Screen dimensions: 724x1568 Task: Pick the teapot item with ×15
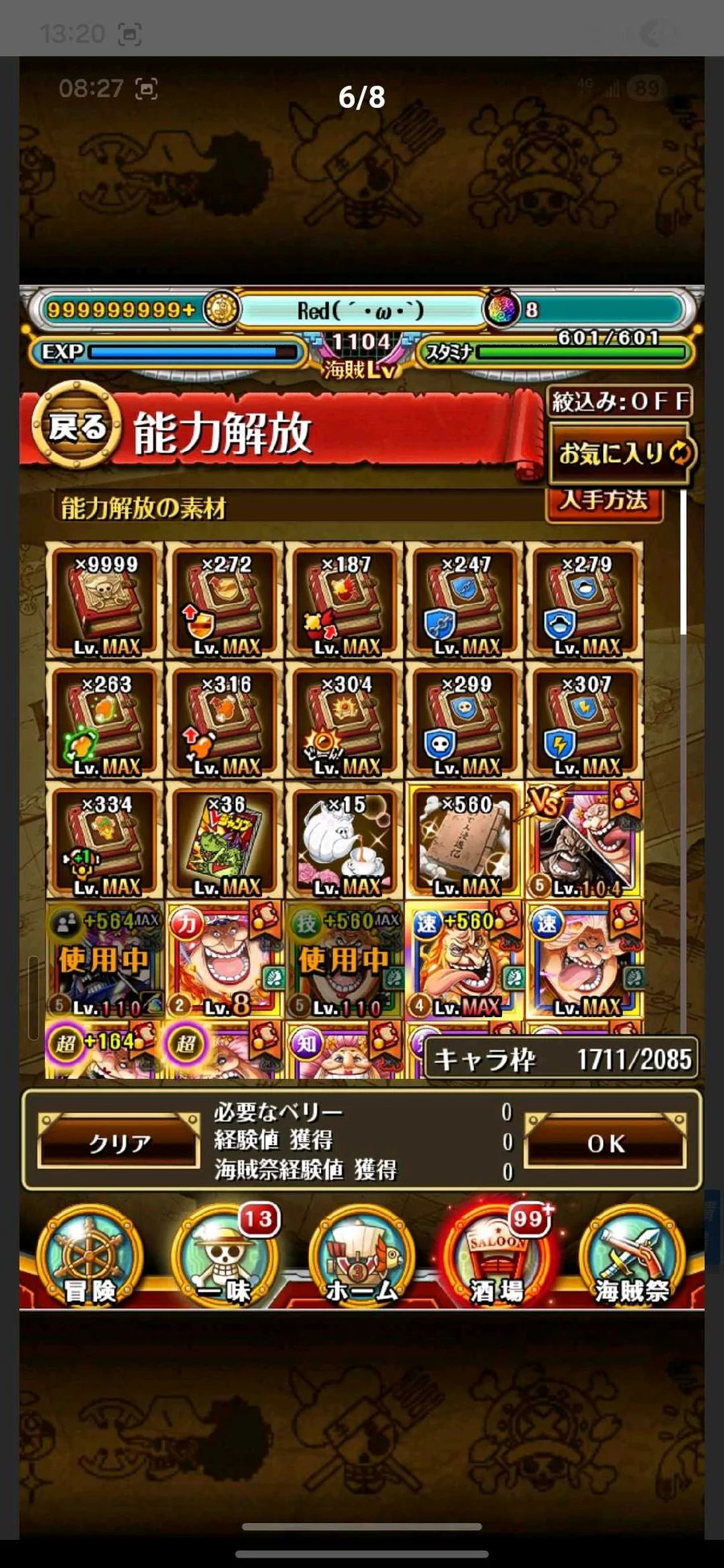345,841
